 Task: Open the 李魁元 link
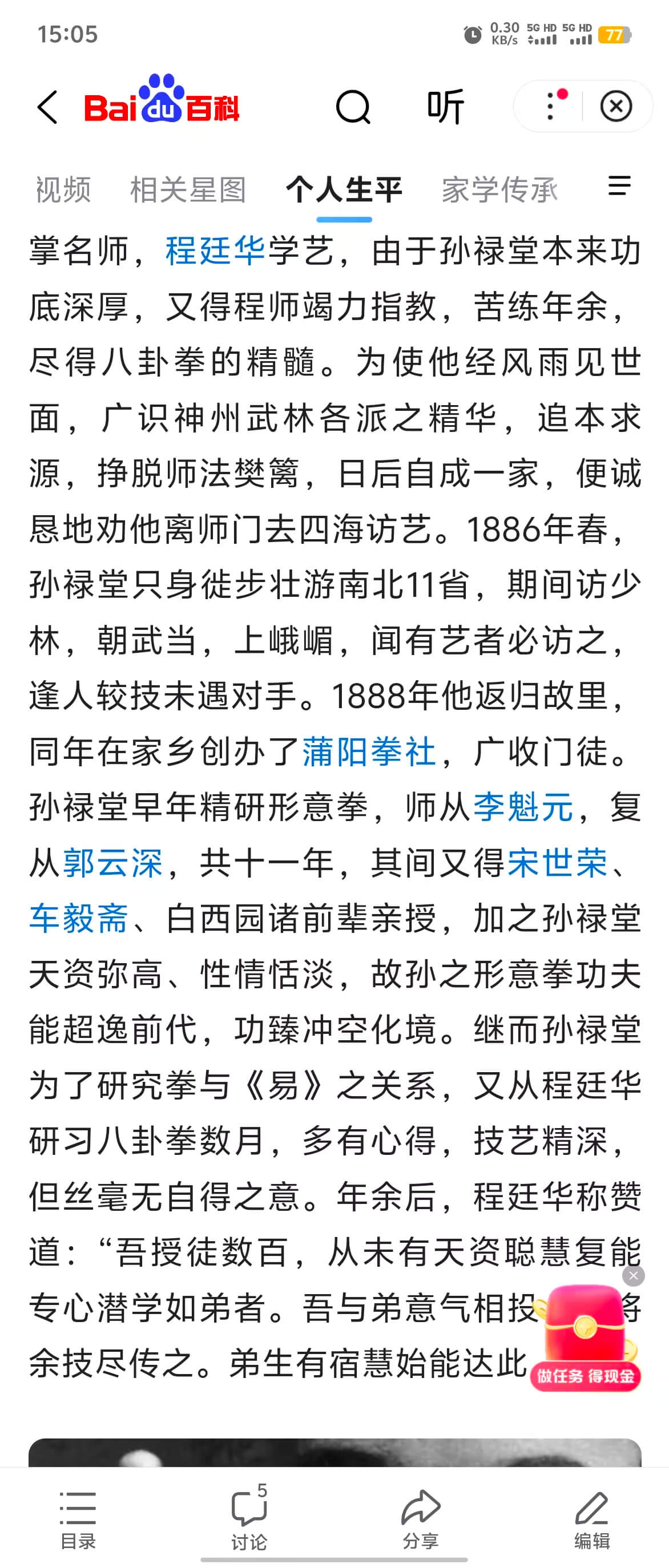(x=523, y=807)
